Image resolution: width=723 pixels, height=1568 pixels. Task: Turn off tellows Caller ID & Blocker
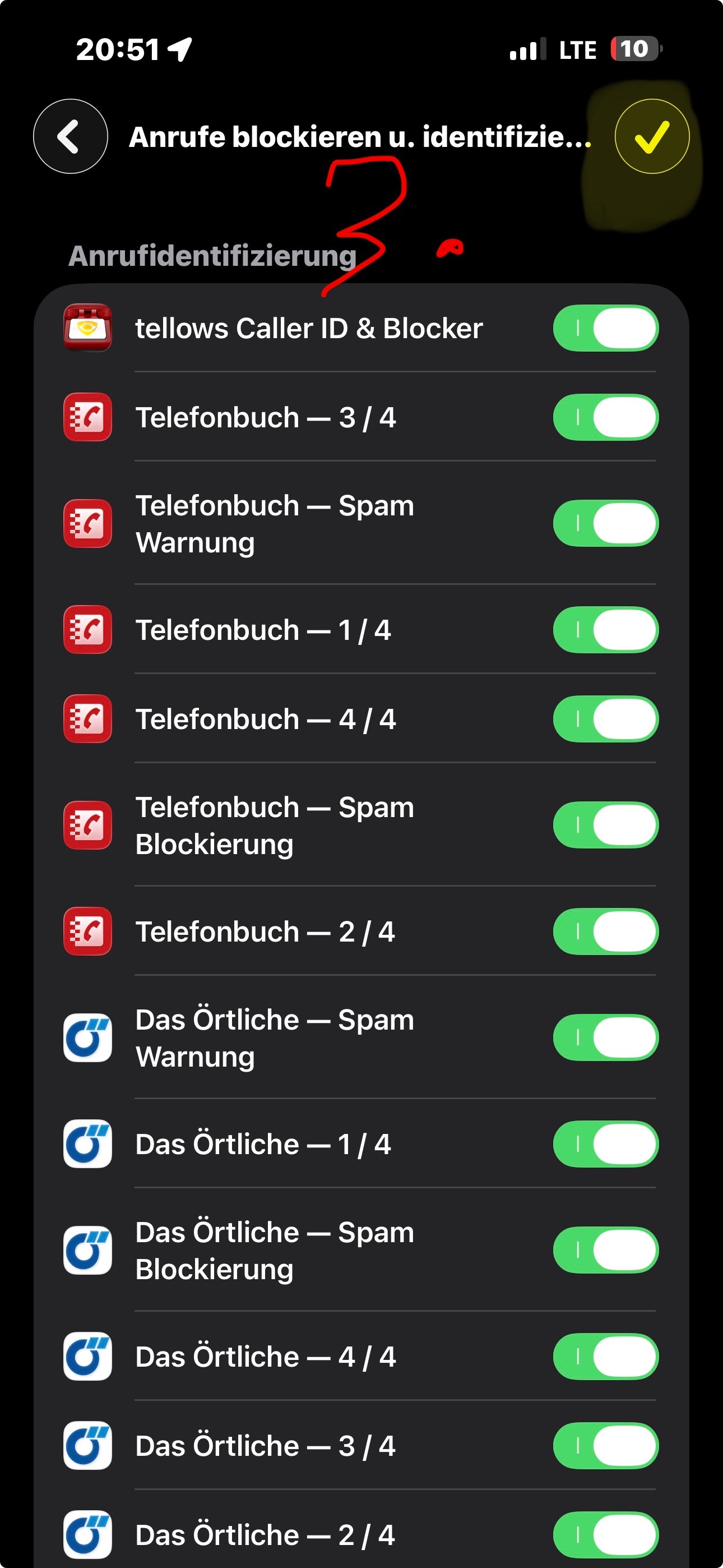pos(605,328)
